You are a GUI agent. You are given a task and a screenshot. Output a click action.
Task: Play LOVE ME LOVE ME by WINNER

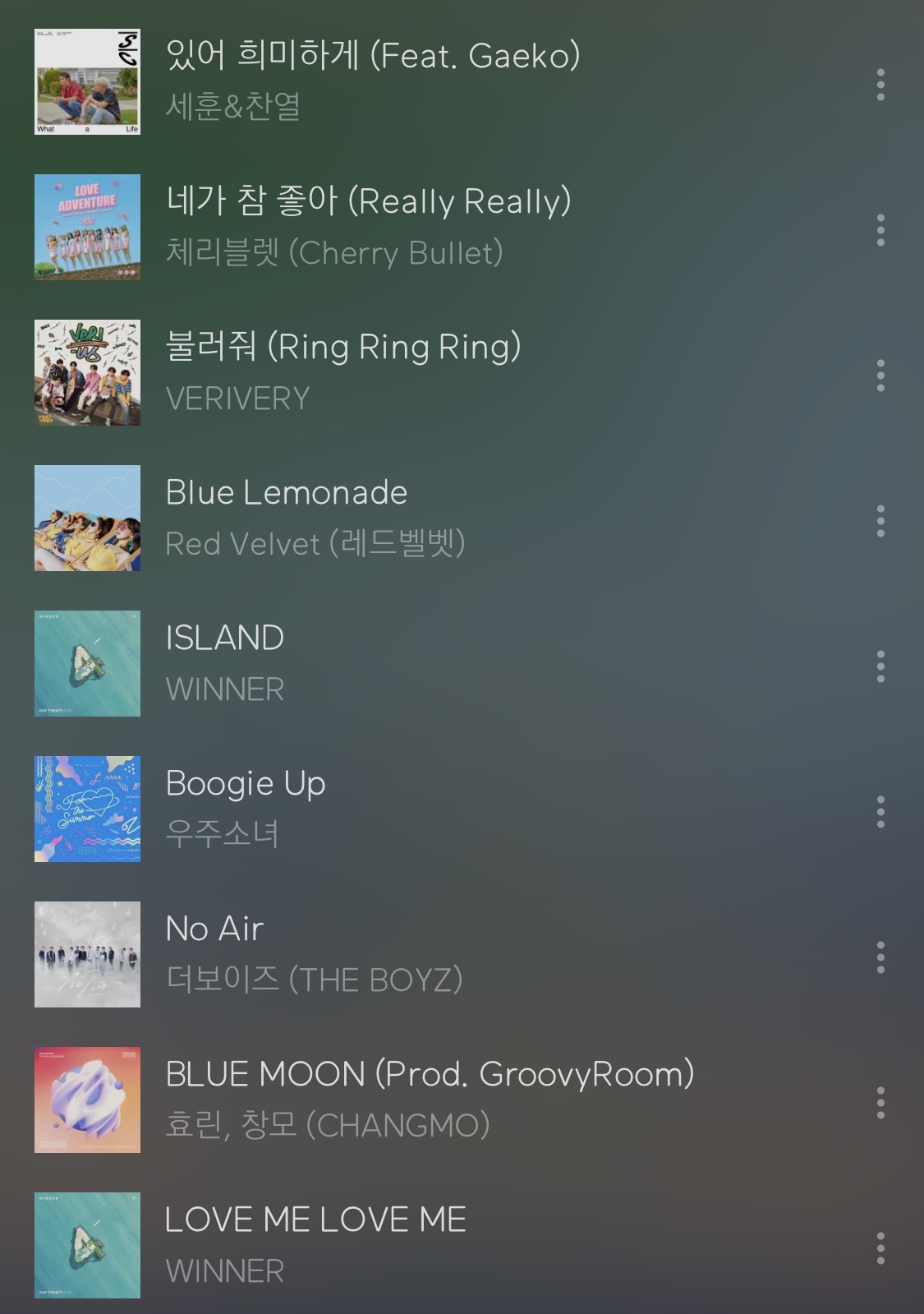315,1219
